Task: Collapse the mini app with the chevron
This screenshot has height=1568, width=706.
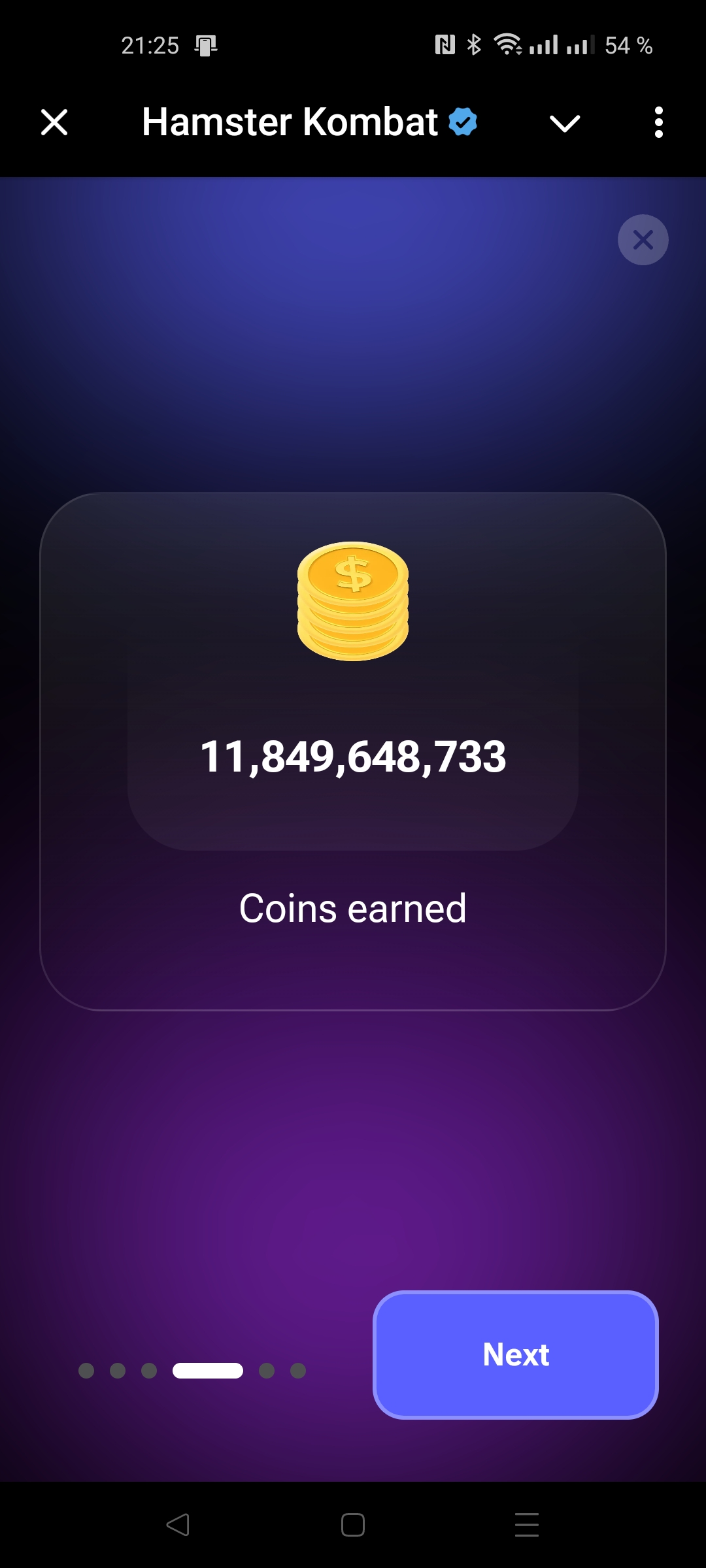Action: click(x=565, y=123)
